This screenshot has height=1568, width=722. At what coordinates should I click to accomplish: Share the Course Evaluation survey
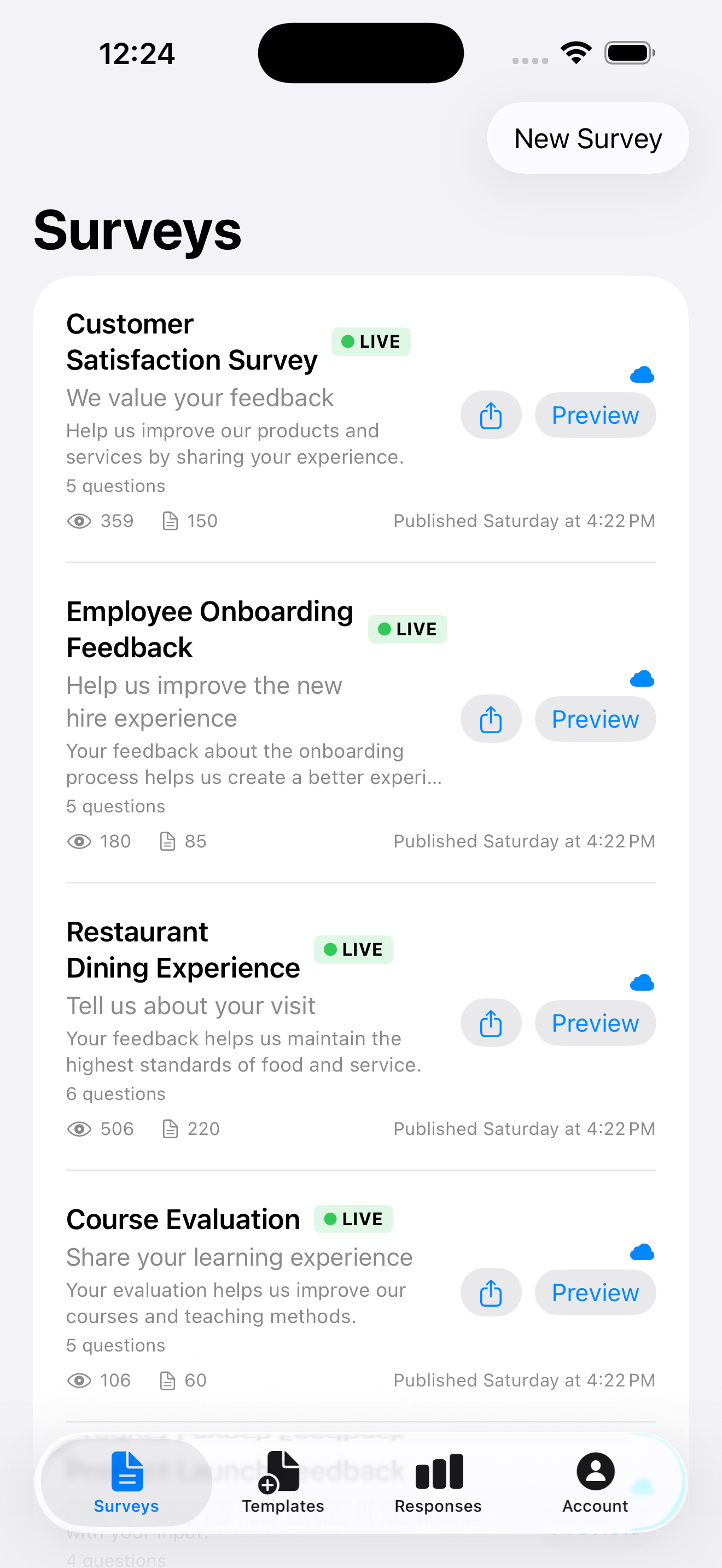point(491,1292)
